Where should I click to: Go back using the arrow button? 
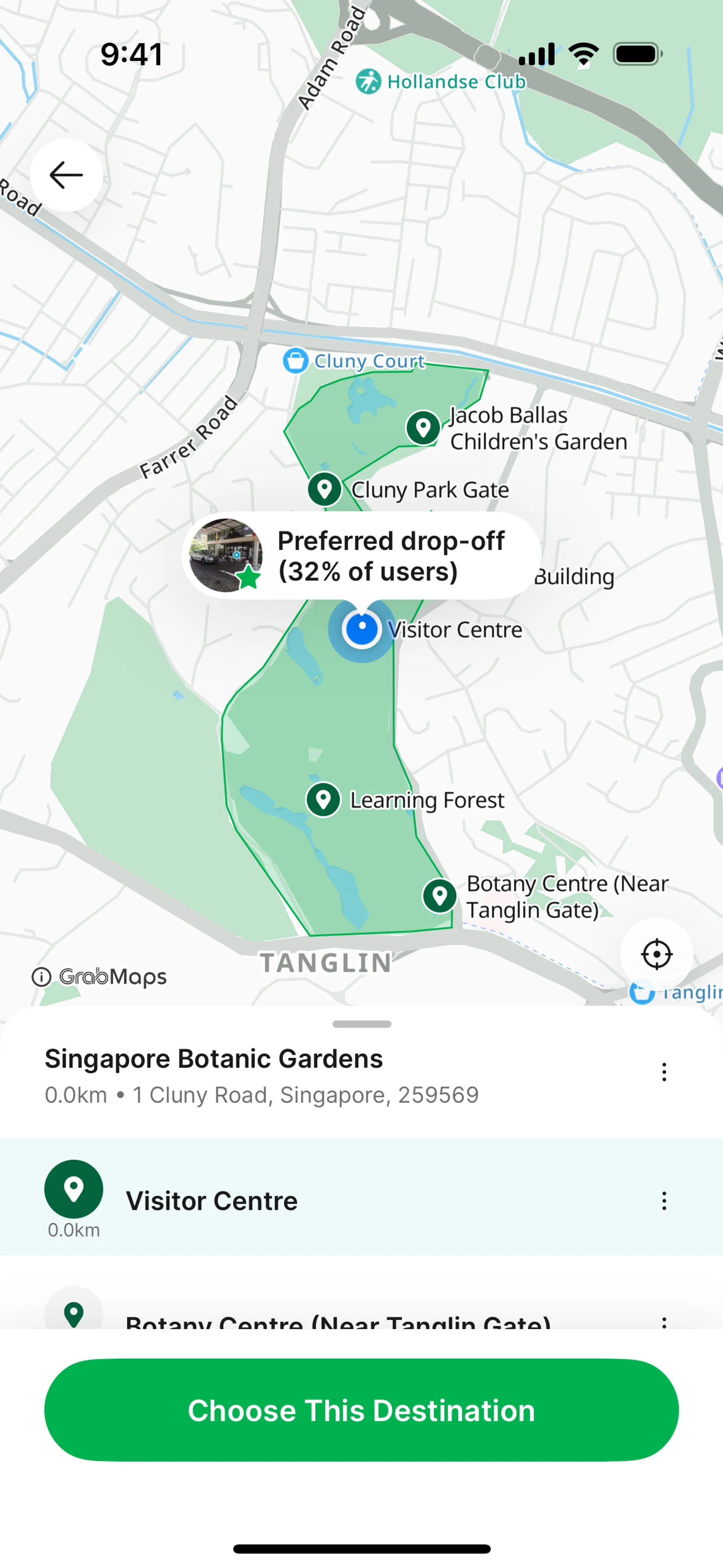tap(66, 175)
